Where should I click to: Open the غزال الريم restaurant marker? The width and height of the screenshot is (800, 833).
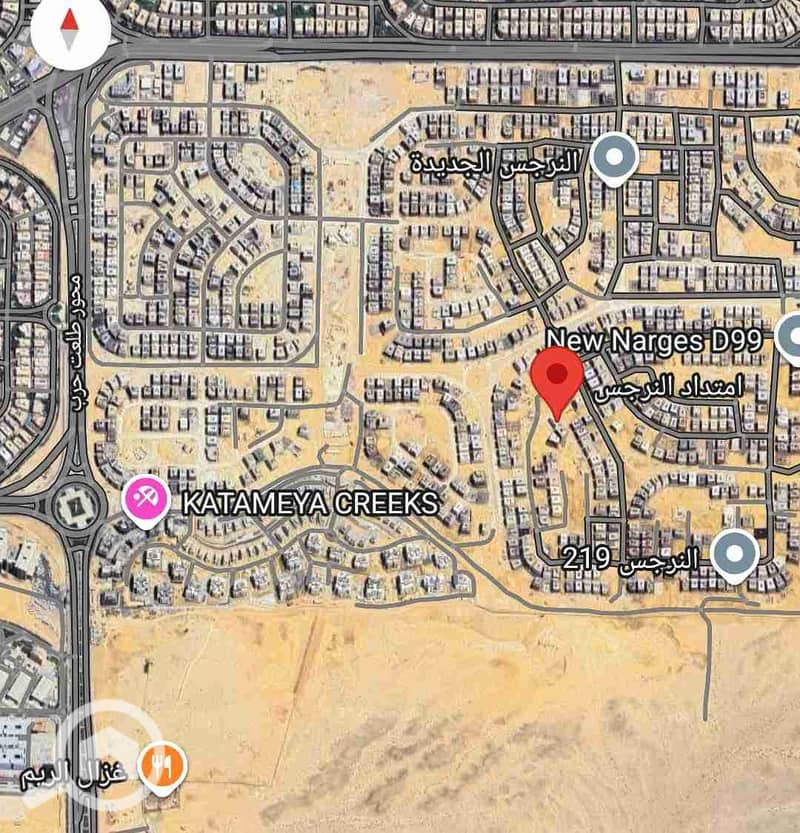[x=162, y=767]
